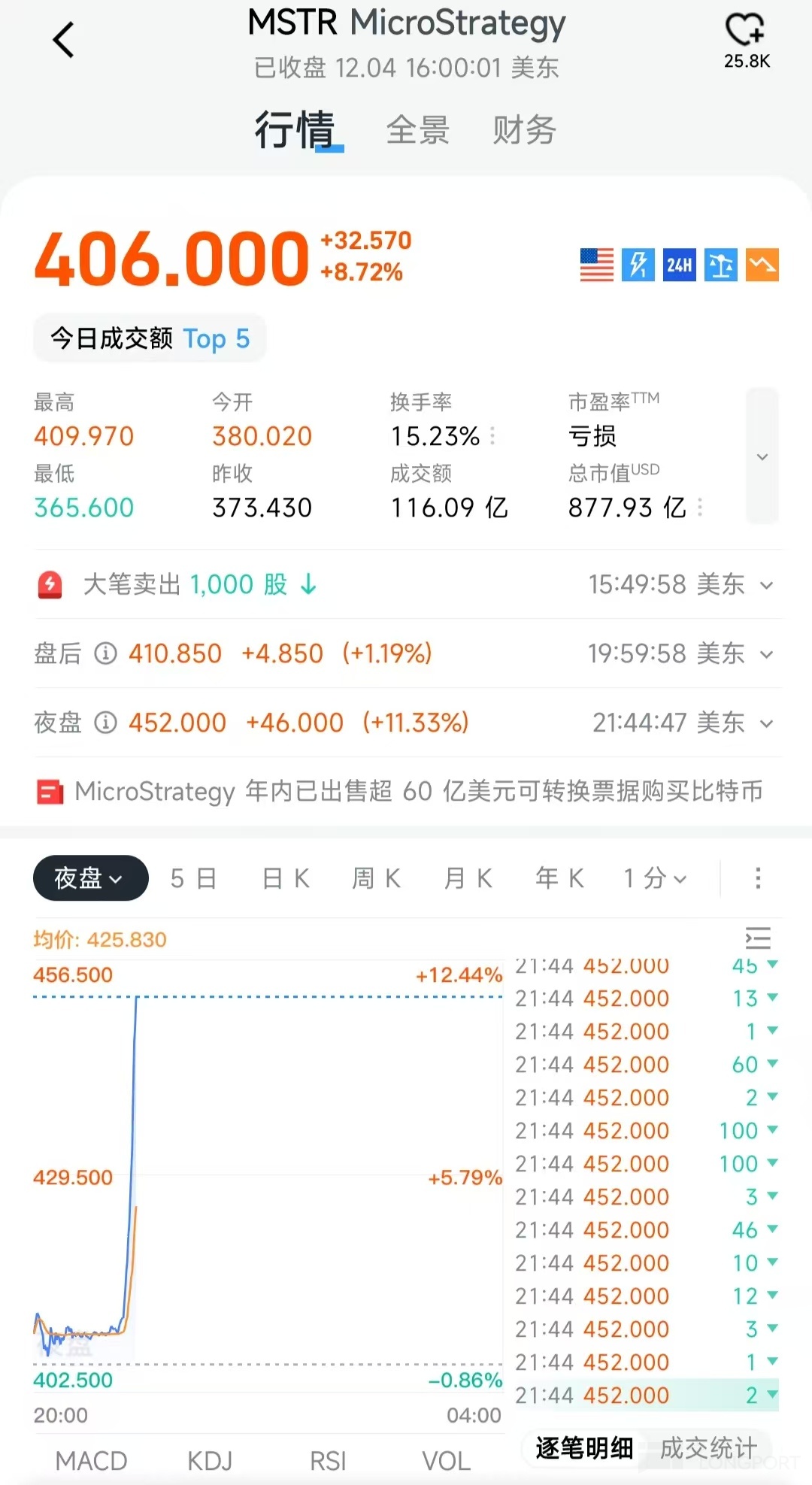812x1485 pixels.
Task: Expand the quote details chevron
Action: (762, 456)
